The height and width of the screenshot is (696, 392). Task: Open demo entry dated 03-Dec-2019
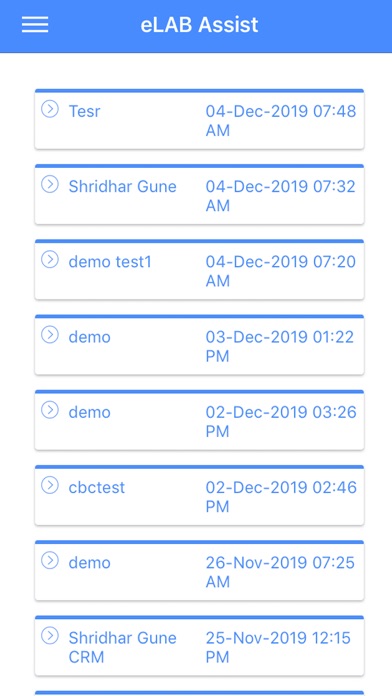[199, 345]
